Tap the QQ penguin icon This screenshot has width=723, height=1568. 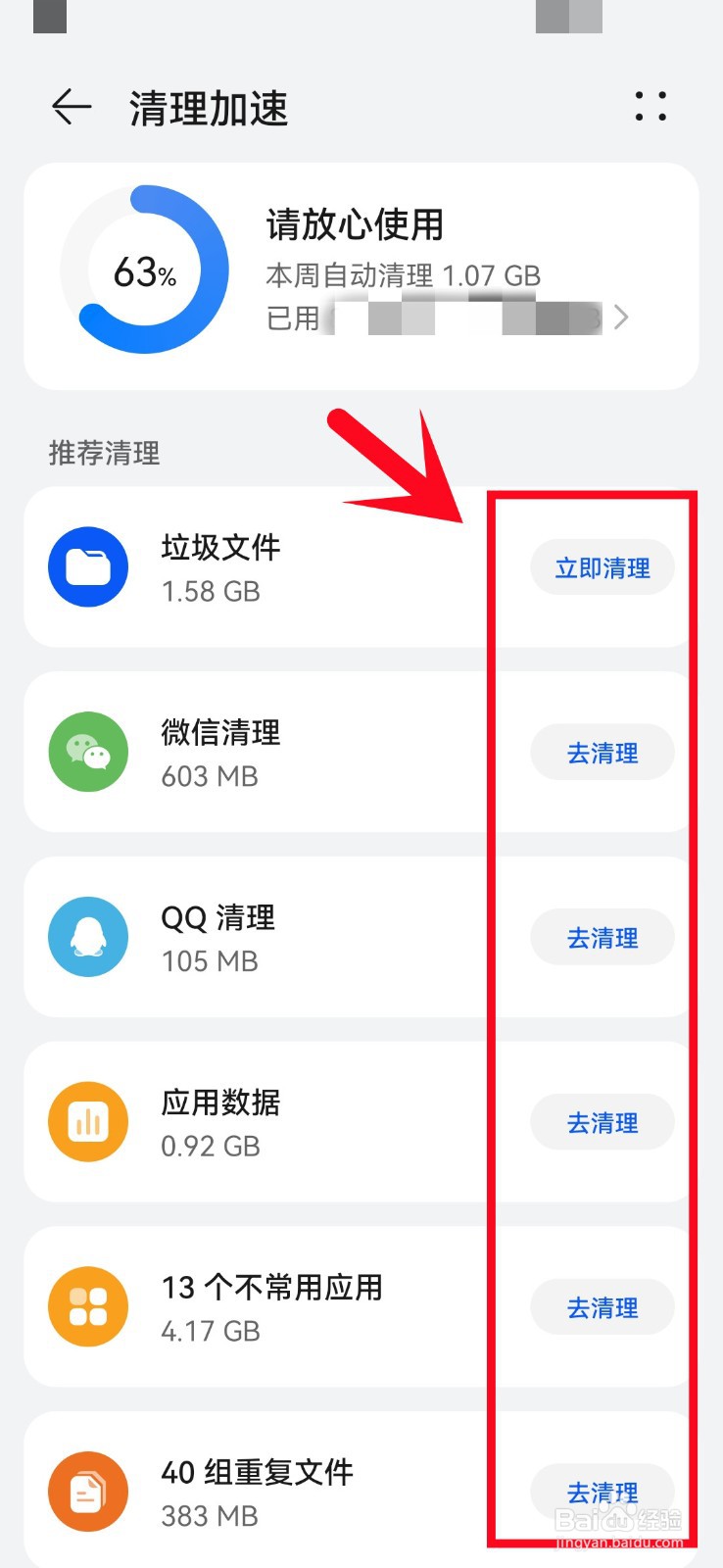pyautogui.click(x=88, y=937)
